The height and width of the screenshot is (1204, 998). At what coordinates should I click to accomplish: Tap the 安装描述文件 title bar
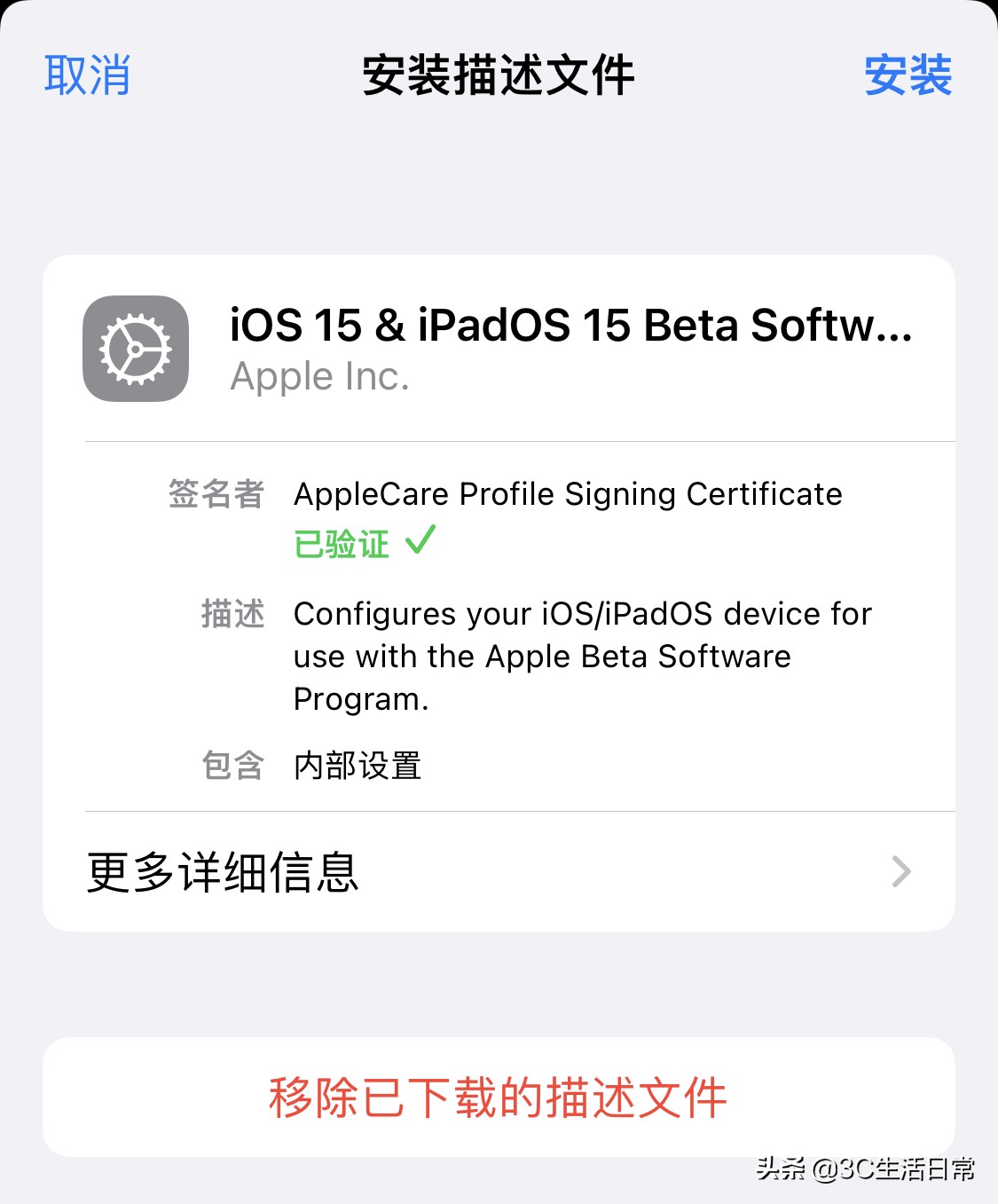click(499, 75)
